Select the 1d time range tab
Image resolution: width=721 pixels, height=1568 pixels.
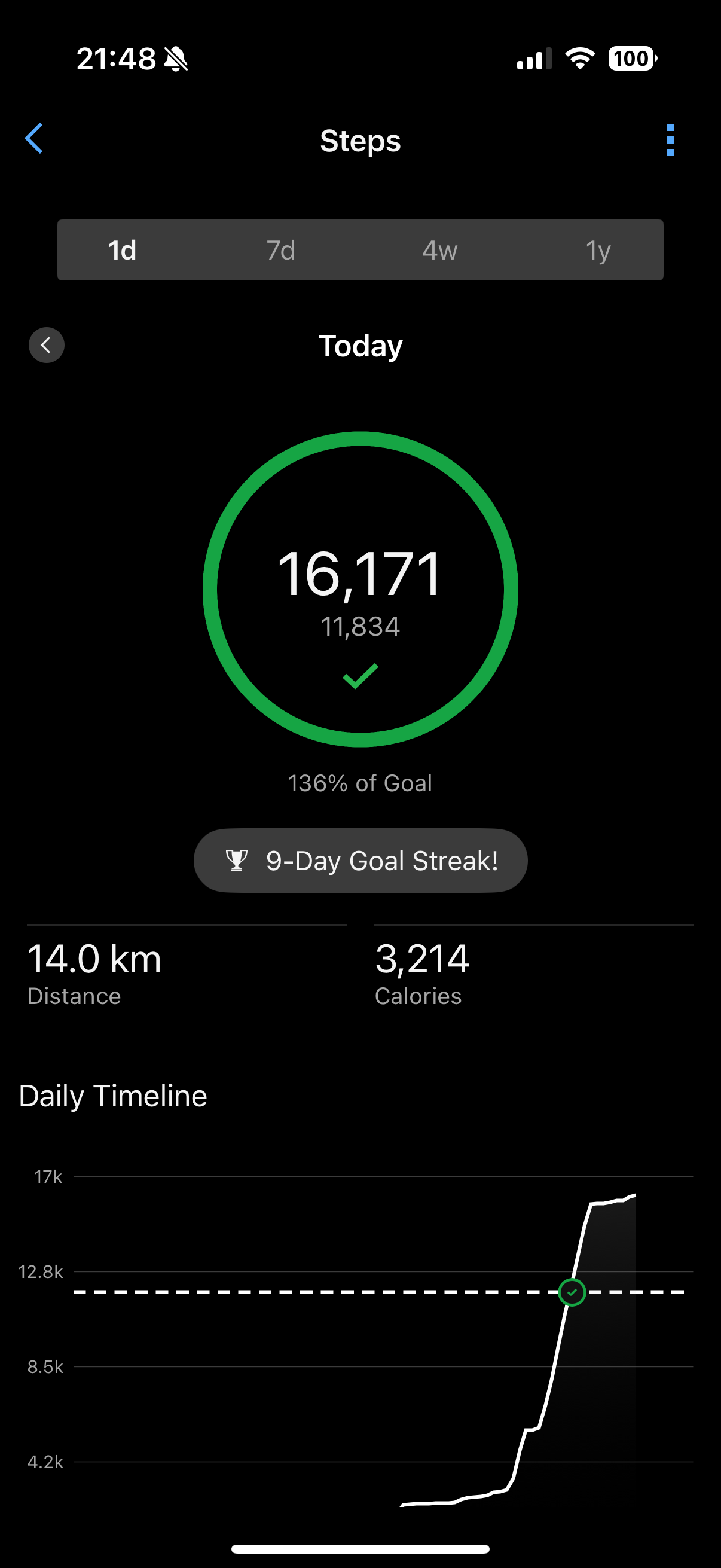coord(123,250)
